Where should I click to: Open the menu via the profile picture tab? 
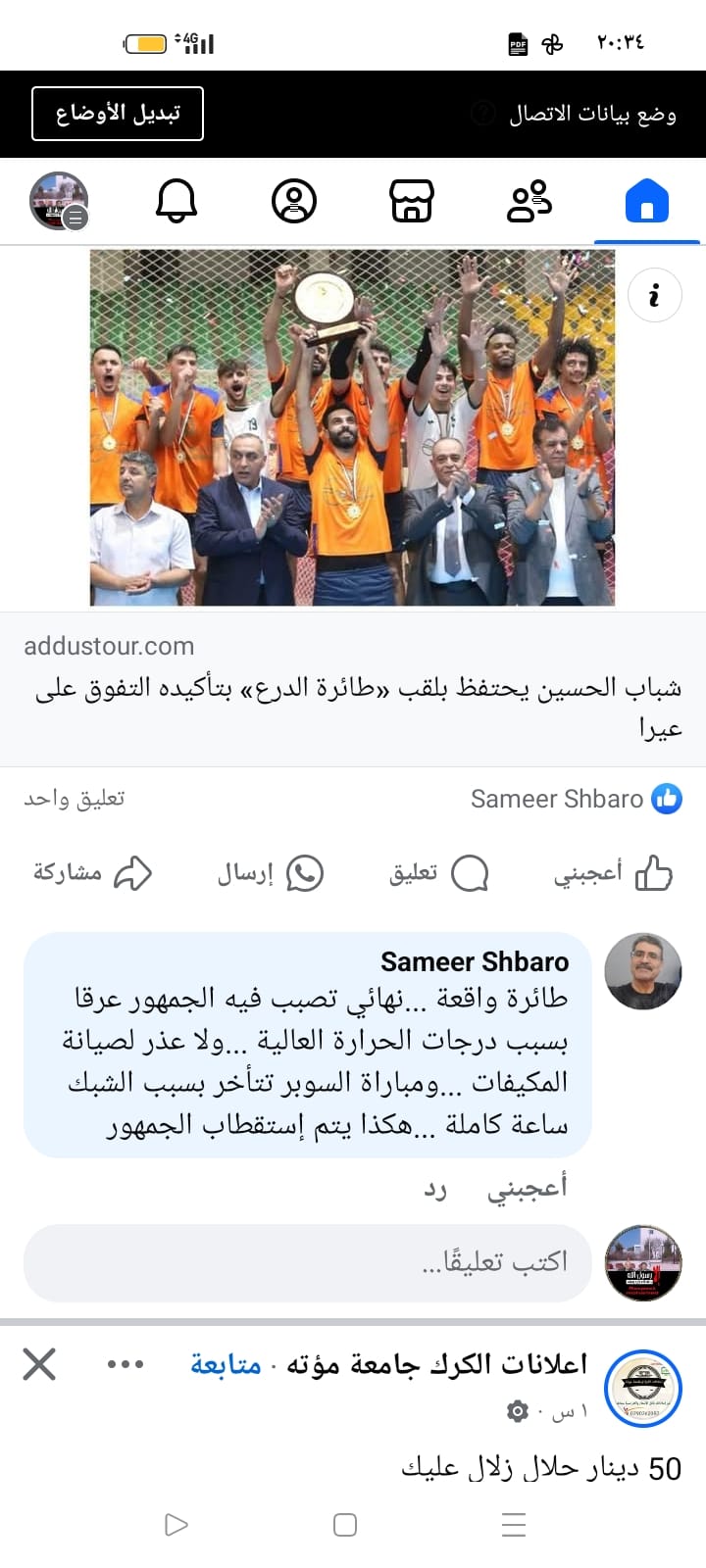[59, 202]
